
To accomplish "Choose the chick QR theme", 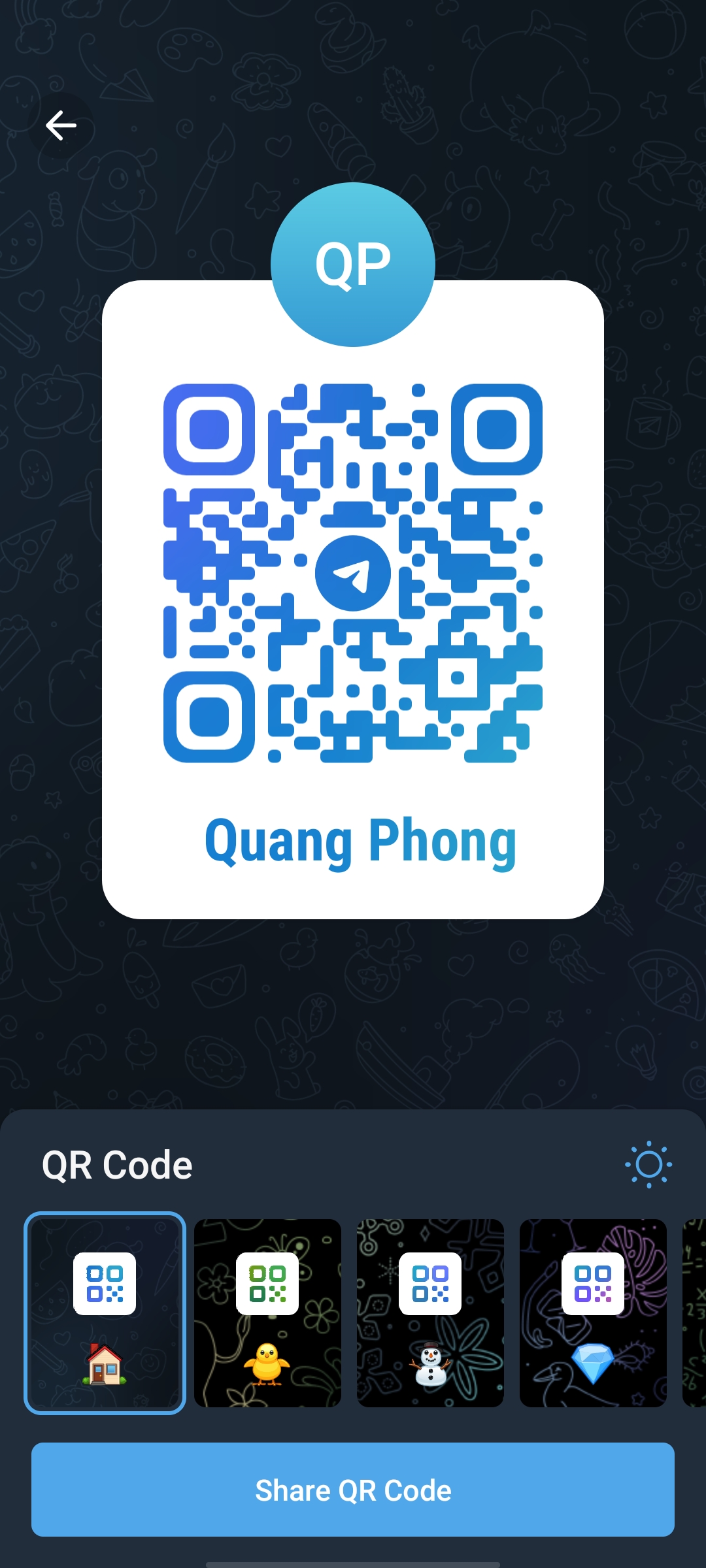I will [x=267, y=1313].
